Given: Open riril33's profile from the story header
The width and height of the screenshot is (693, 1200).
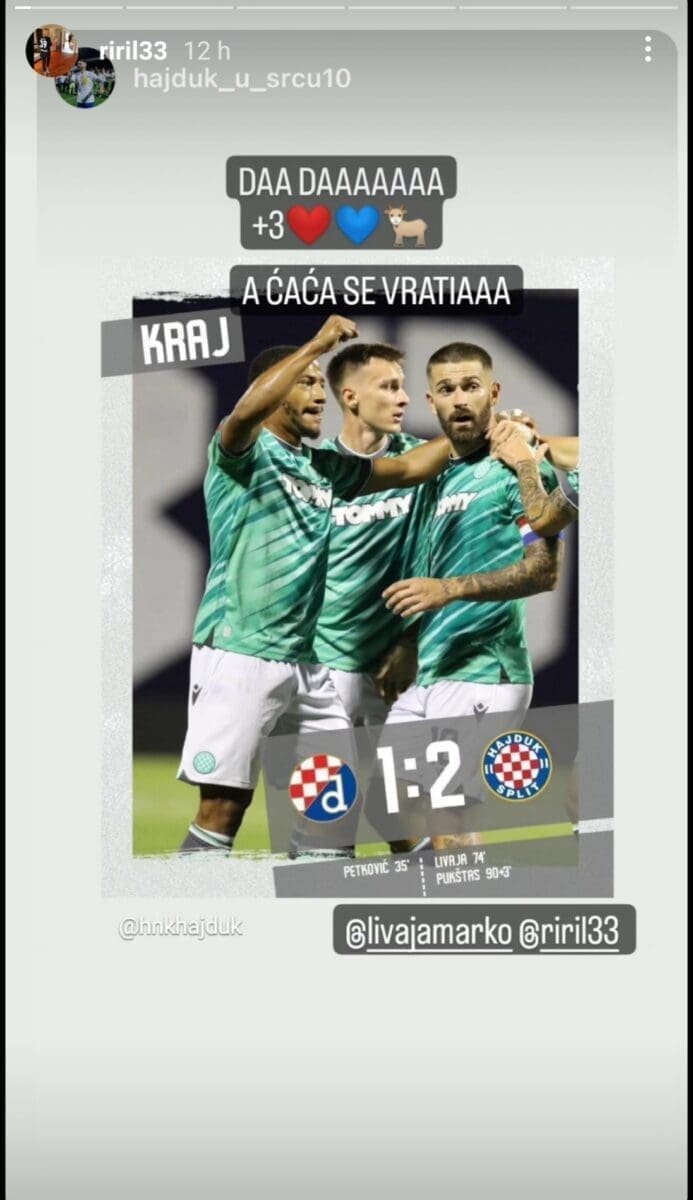Looking at the screenshot, I should (134, 50).
